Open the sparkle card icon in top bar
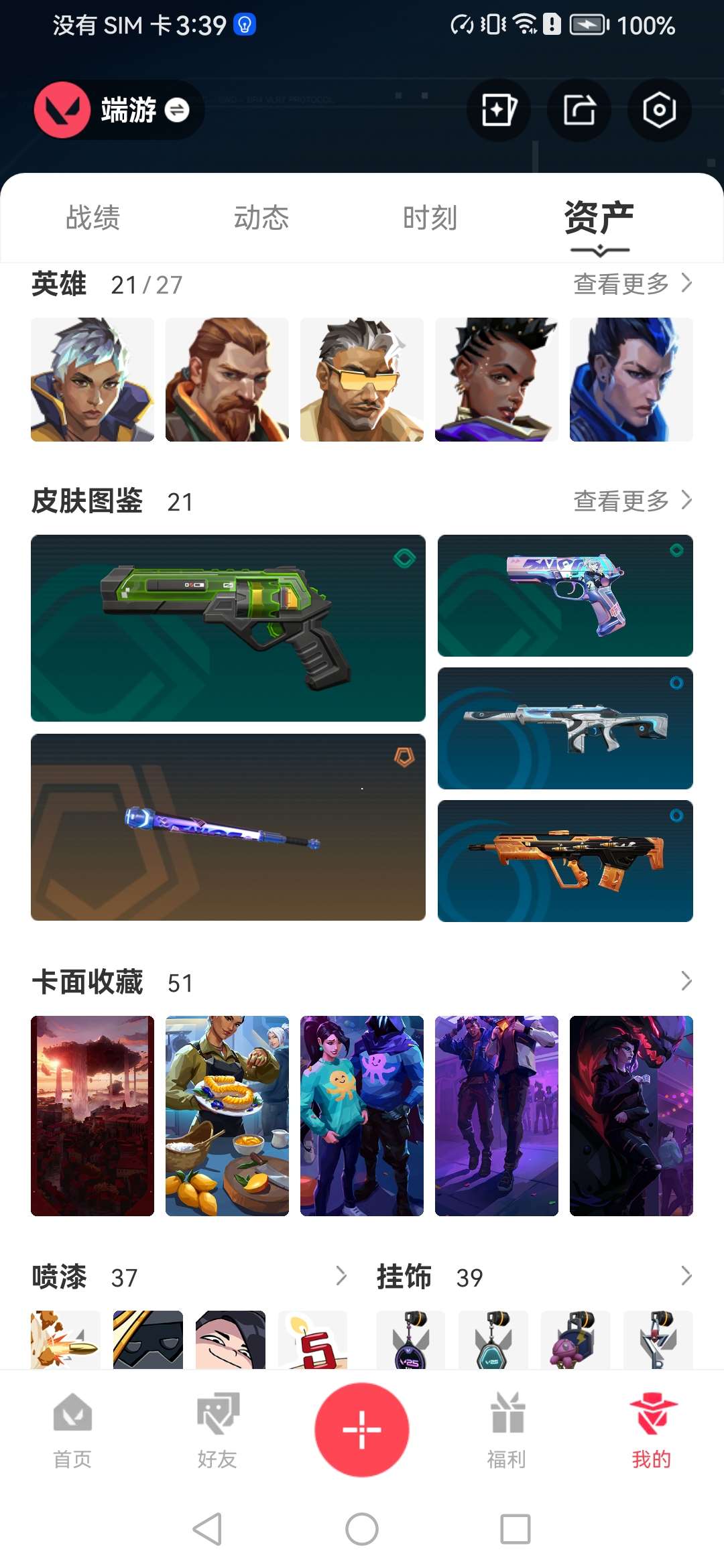Image resolution: width=724 pixels, height=1568 pixels. 498,110
